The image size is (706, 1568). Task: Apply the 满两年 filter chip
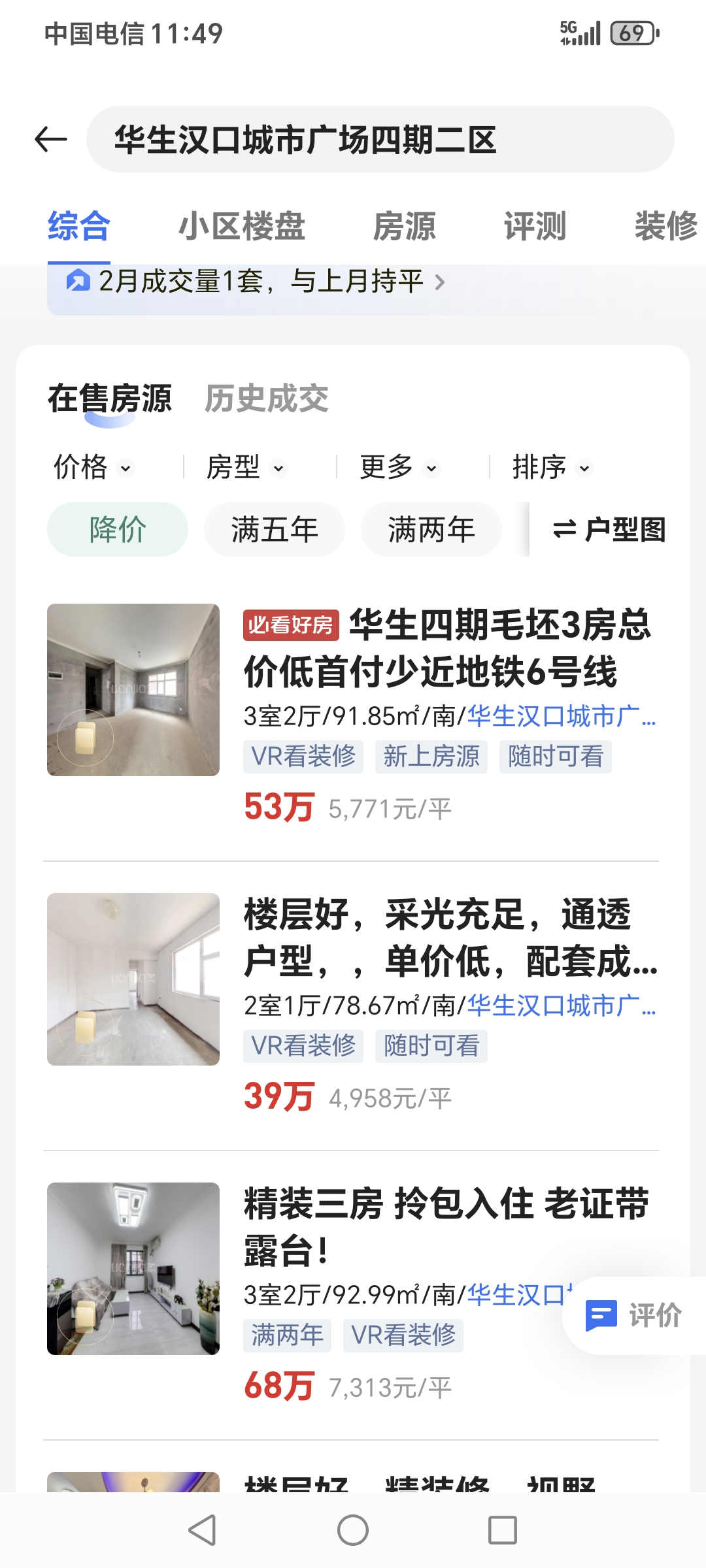[431, 529]
